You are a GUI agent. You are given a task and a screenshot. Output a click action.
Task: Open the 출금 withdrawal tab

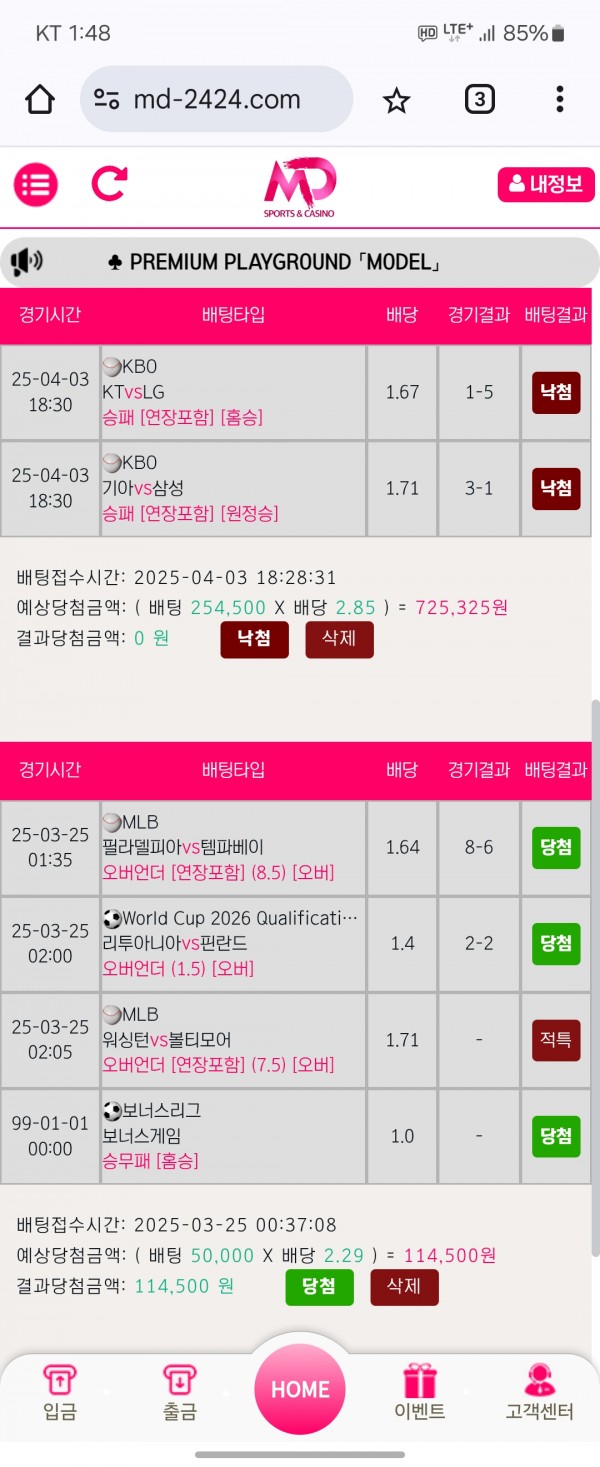click(180, 1393)
